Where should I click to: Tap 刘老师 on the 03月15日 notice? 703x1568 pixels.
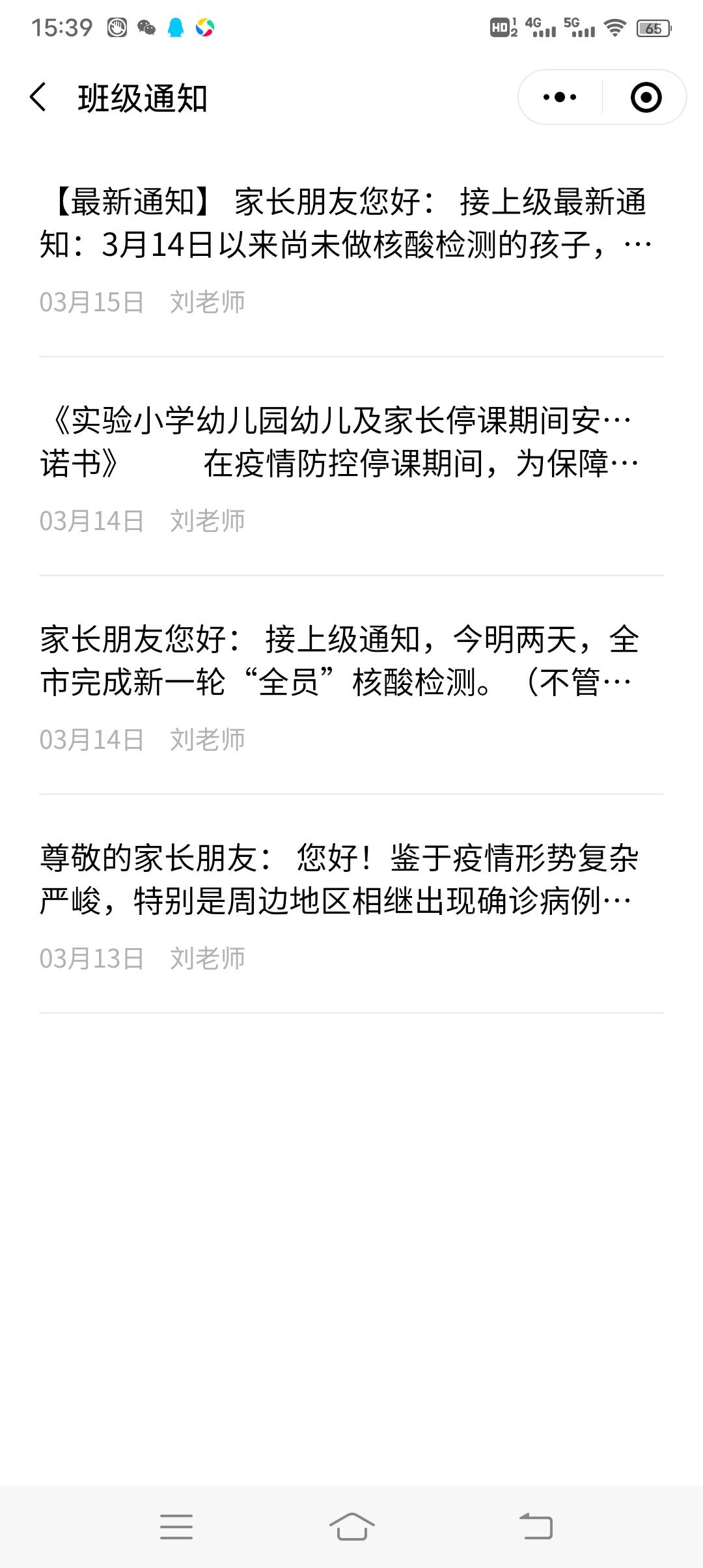tap(208, 301)
